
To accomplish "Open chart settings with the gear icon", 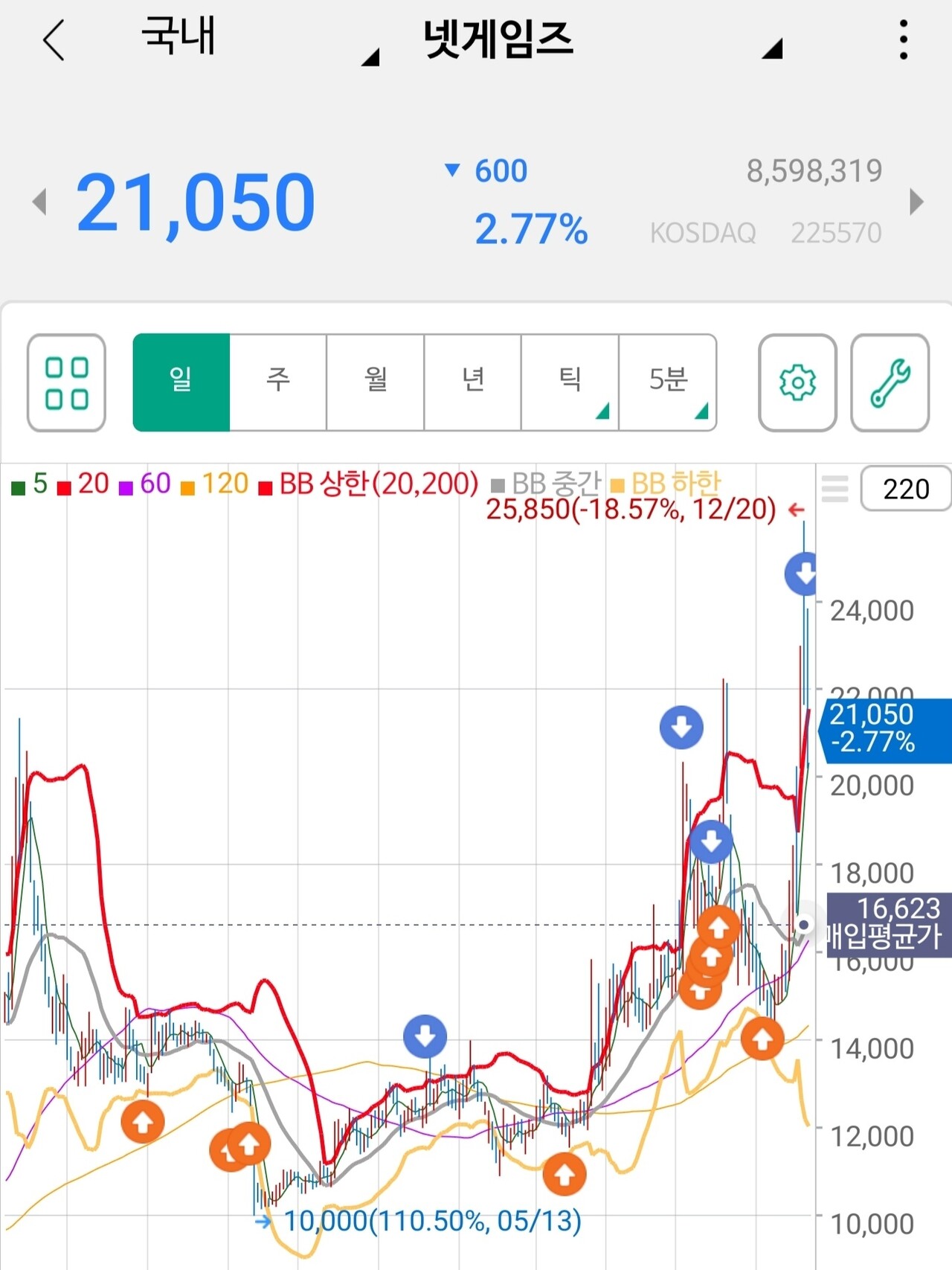I will tap(797, 383).
